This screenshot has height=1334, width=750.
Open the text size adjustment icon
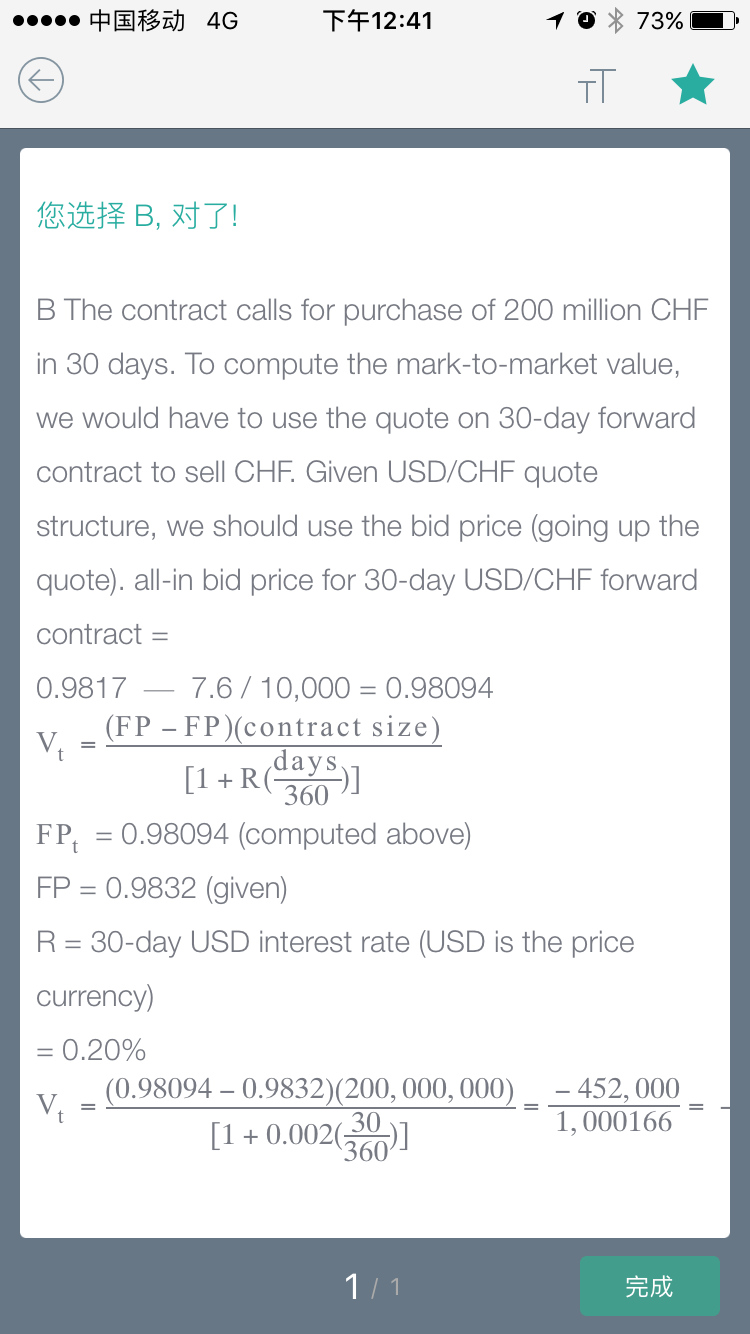pyautogui.click(x=597, y=86)
